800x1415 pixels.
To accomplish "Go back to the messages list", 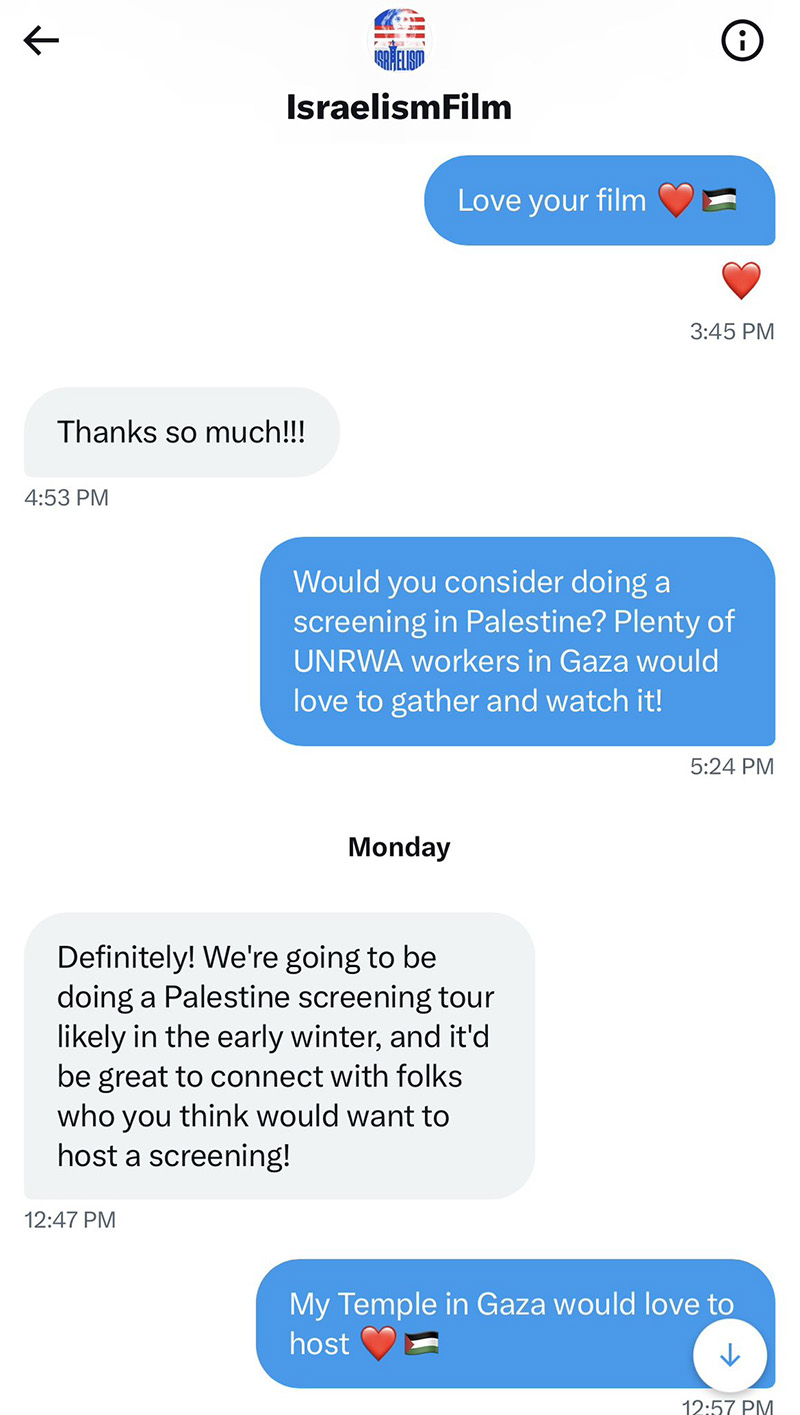I will point(41,40).
